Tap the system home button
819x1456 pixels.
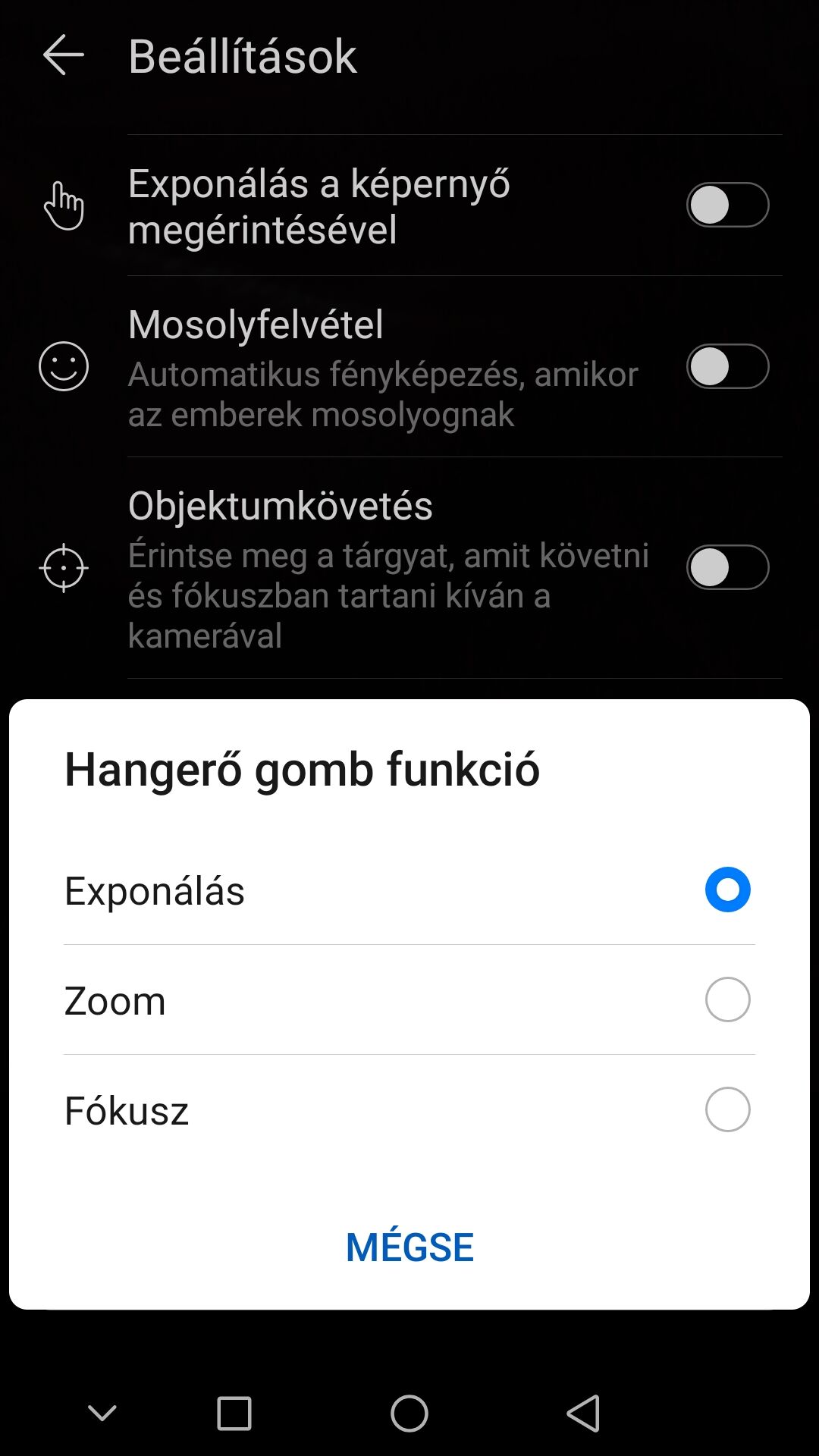click(x=409, y=1414)
